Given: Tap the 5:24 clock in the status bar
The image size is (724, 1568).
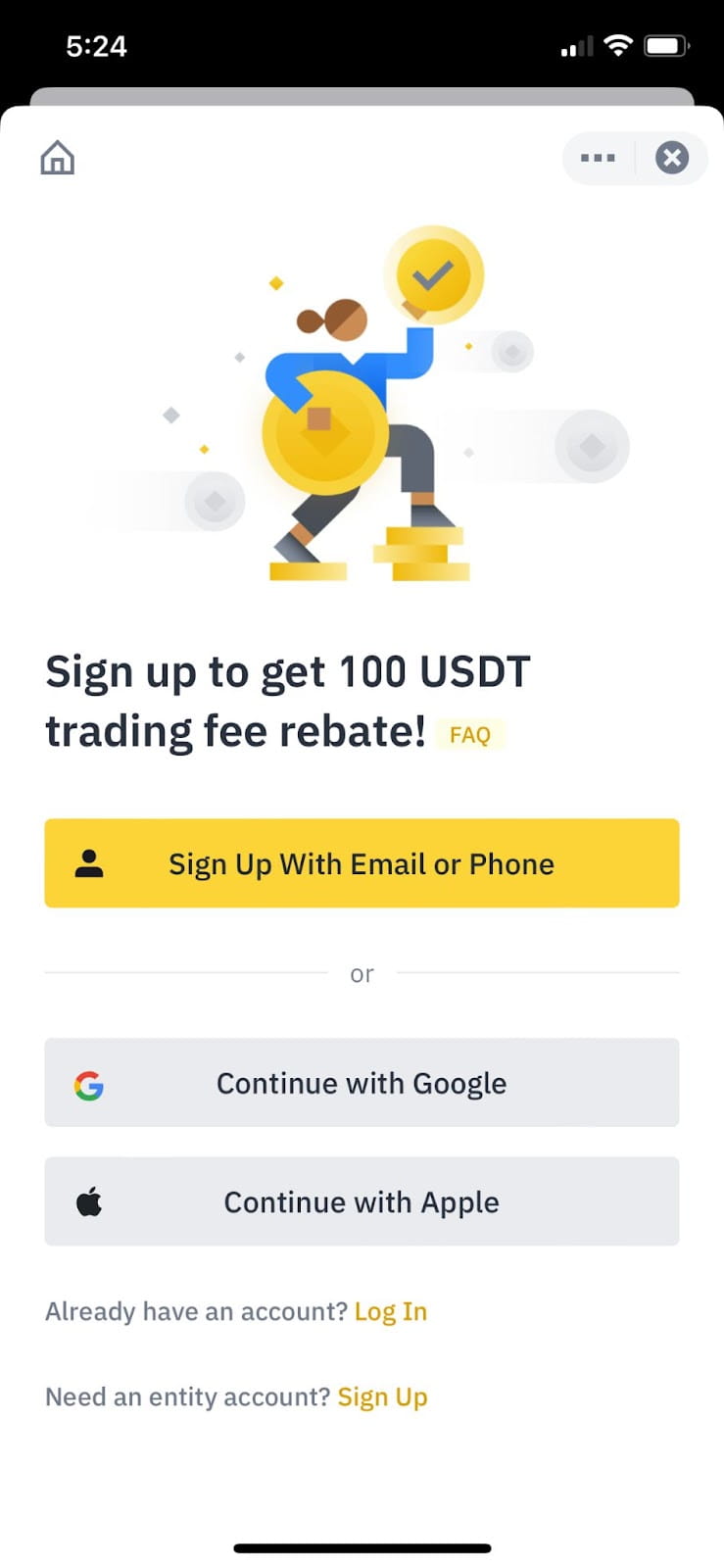Looking at the screenshot, I should pos(95,45).
